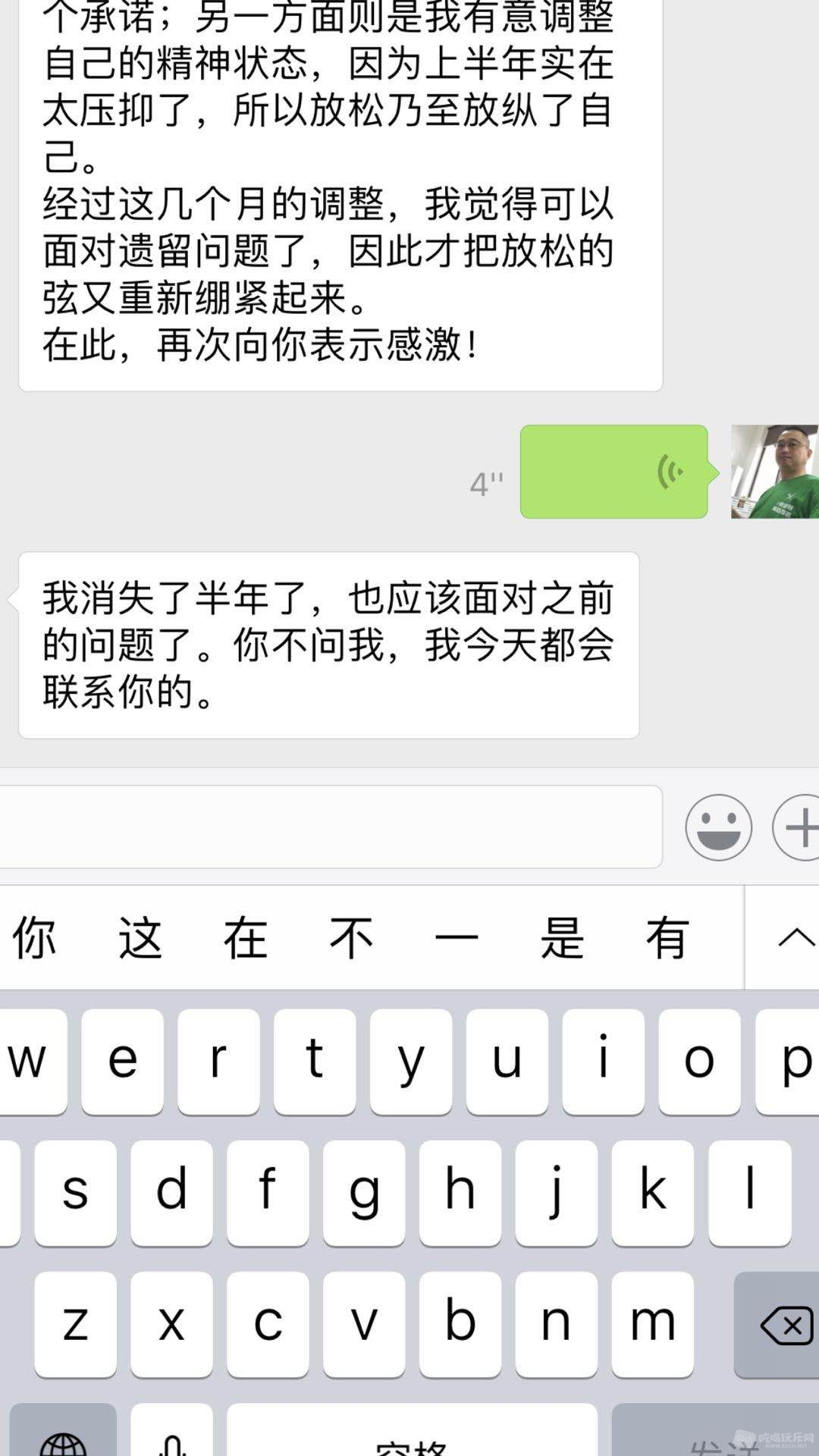
Task: Open the emoji sticker panel
Action: click(718, 827)
